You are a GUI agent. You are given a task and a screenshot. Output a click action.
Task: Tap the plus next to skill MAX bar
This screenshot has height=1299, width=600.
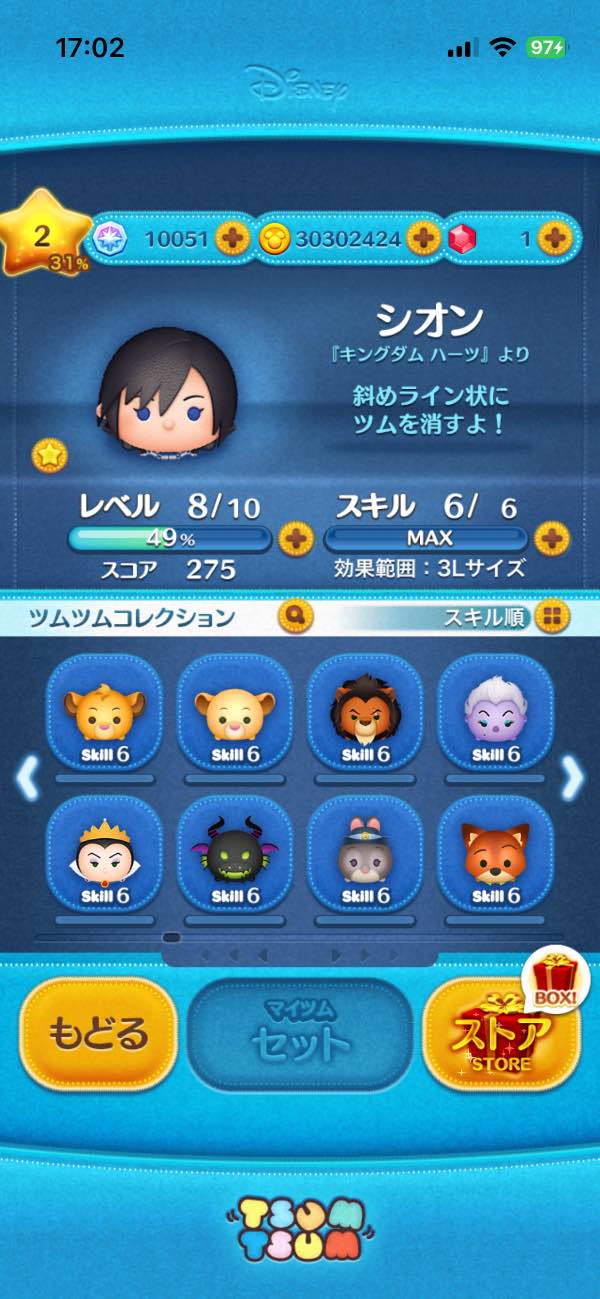(551, 539)
